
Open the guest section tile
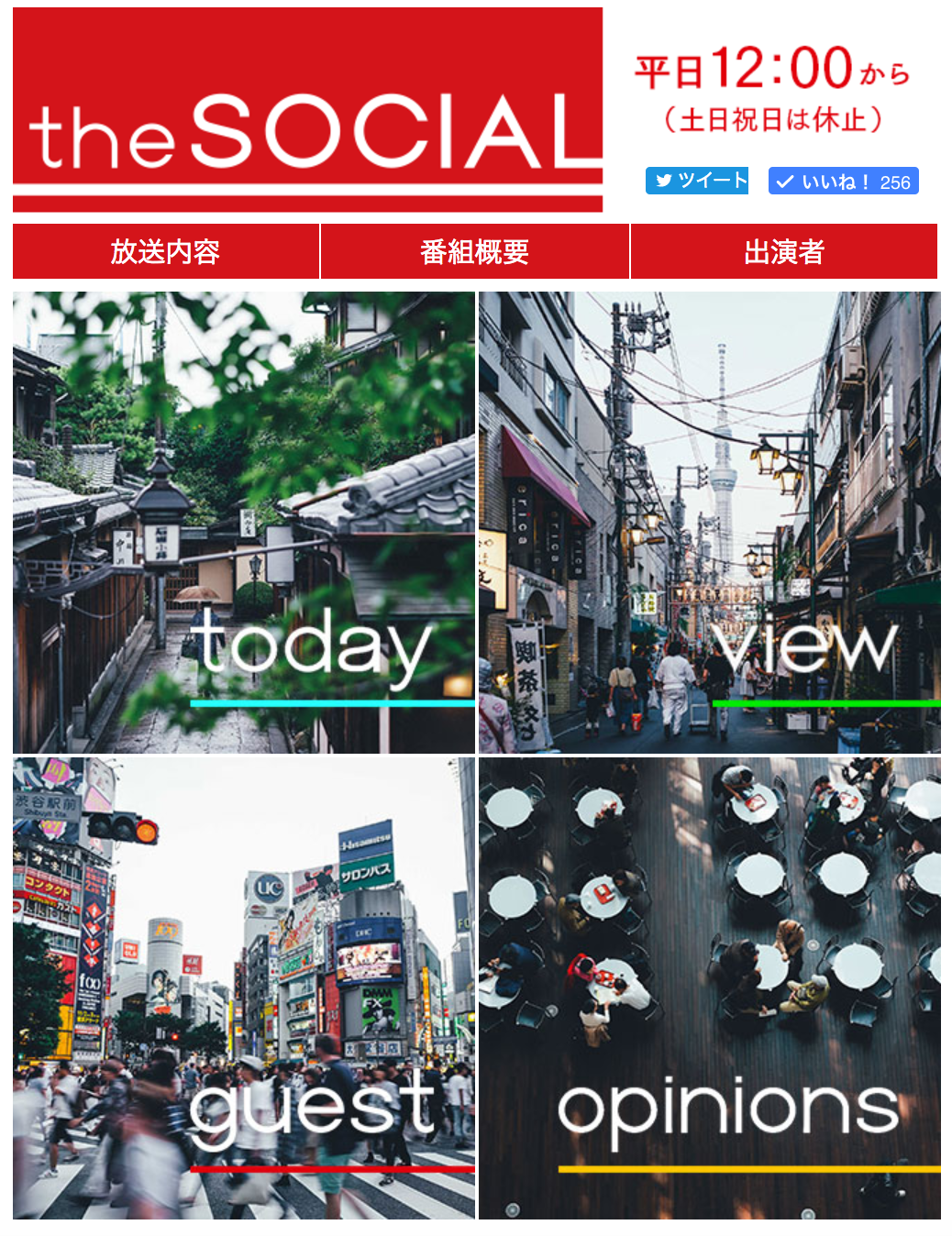244,988
